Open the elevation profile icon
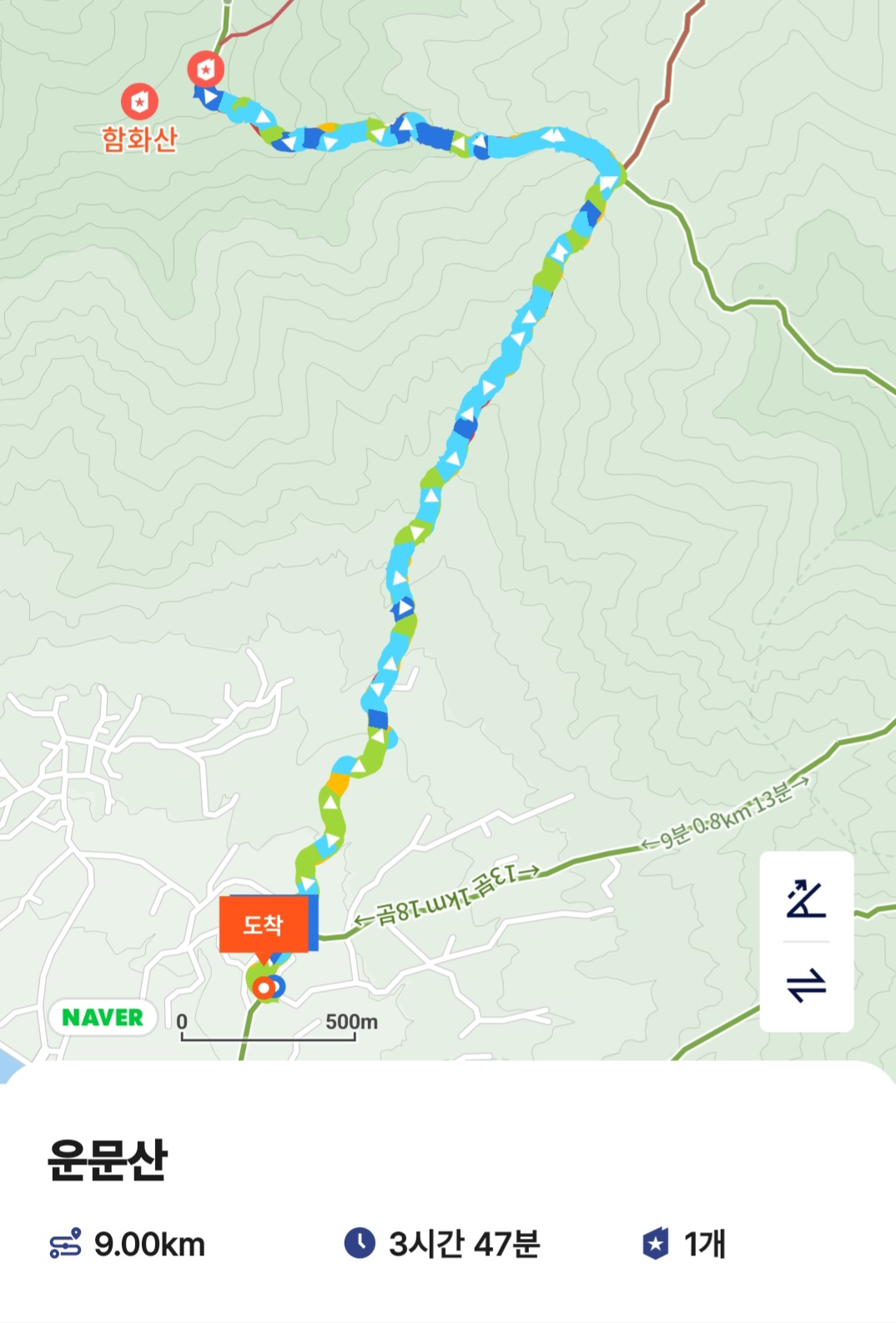The width and height of the screenshot is (896, 1323). pyautogui.click(x=806, y=898)
